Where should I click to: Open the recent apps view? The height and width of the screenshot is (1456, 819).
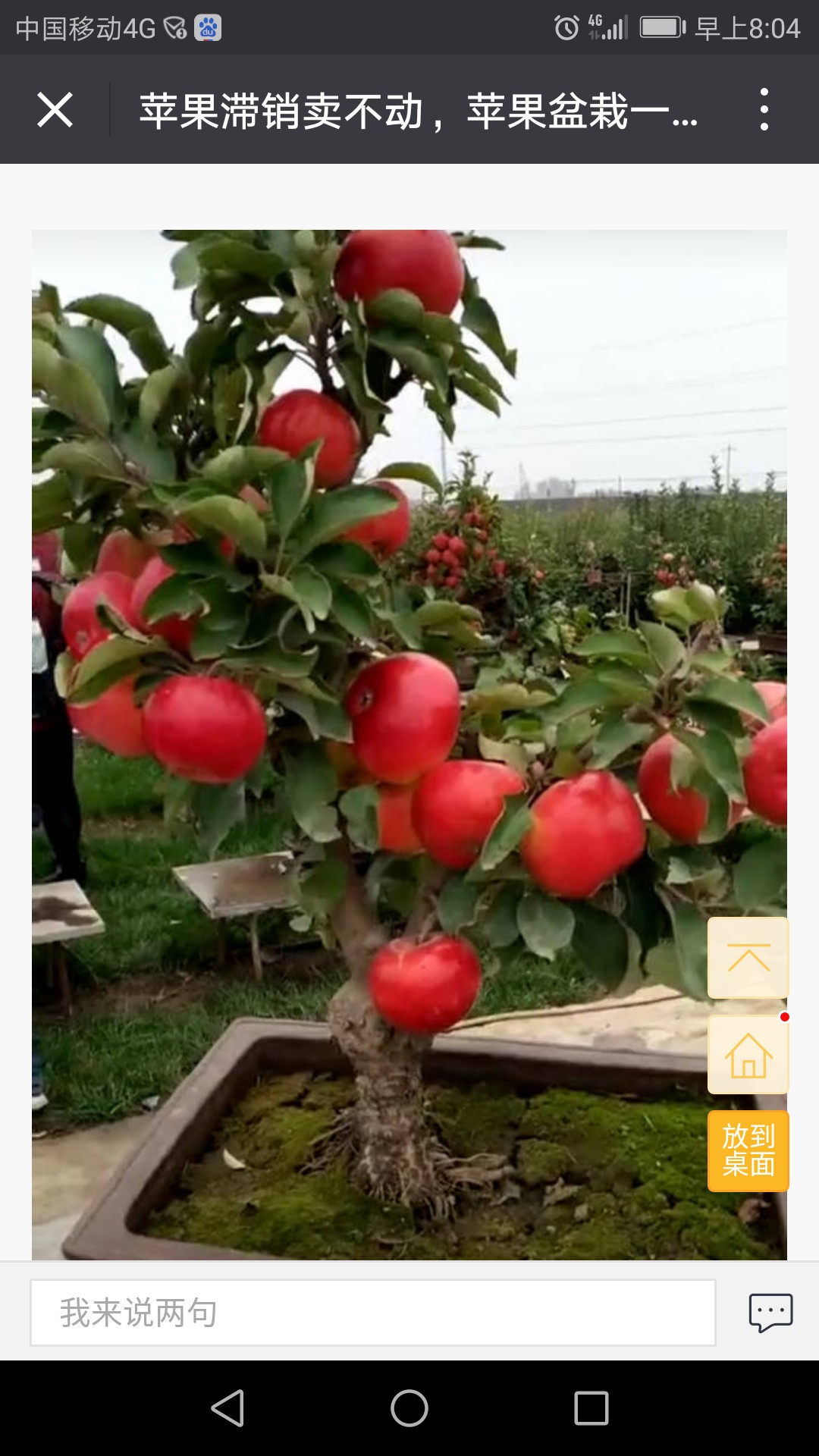[x=591, y=1408]
